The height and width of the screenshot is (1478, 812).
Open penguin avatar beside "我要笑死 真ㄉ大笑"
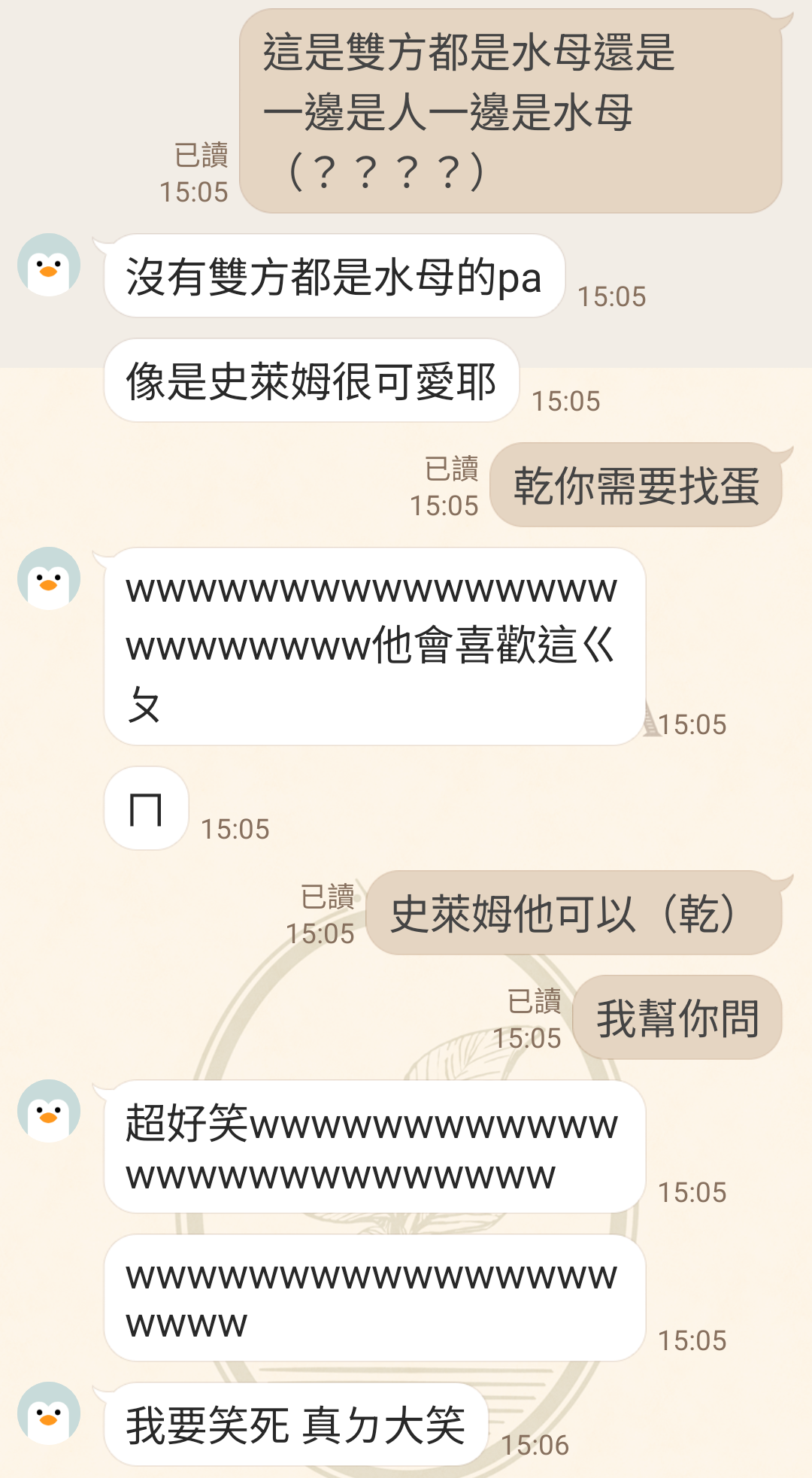pos(49,1413)
